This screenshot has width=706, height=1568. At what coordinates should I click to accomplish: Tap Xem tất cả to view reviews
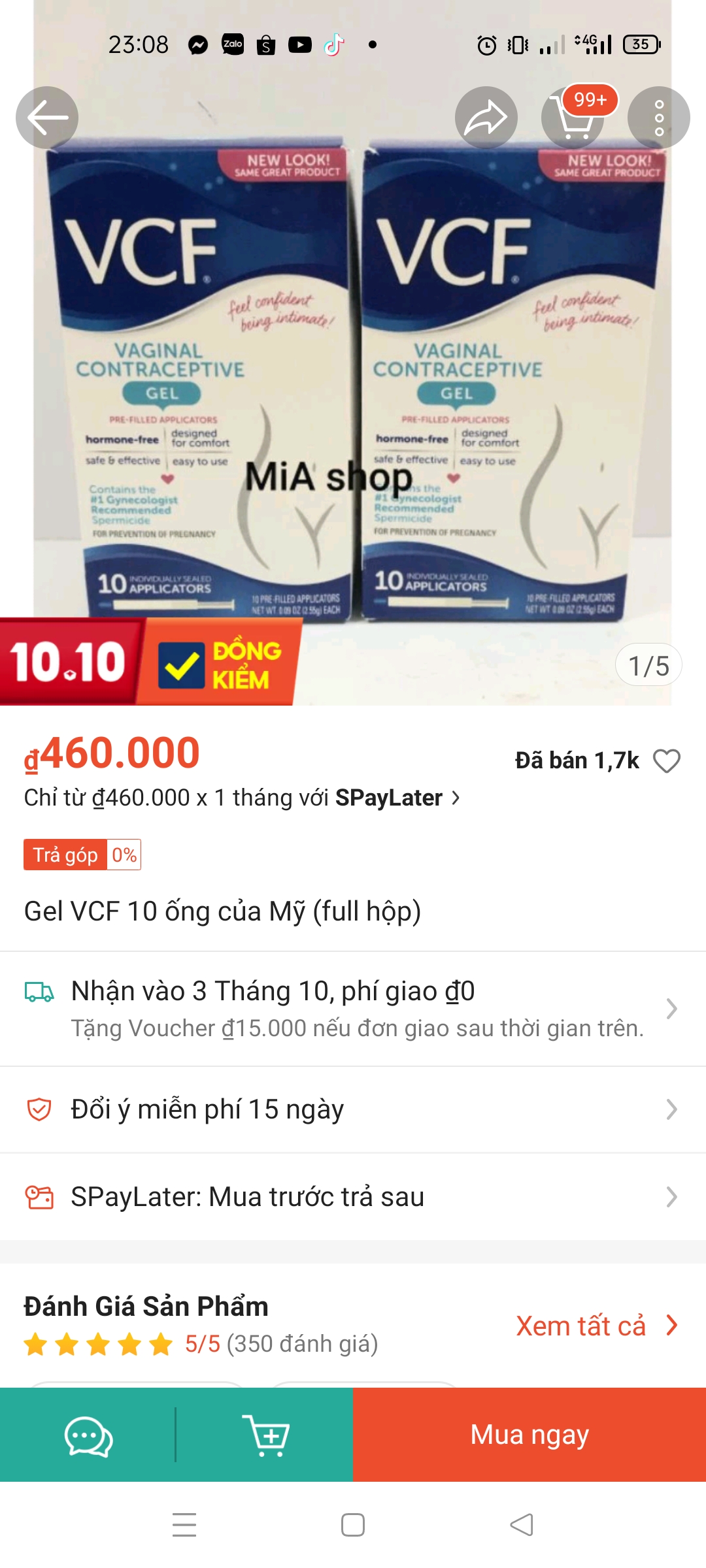(x=596, y=1326)
